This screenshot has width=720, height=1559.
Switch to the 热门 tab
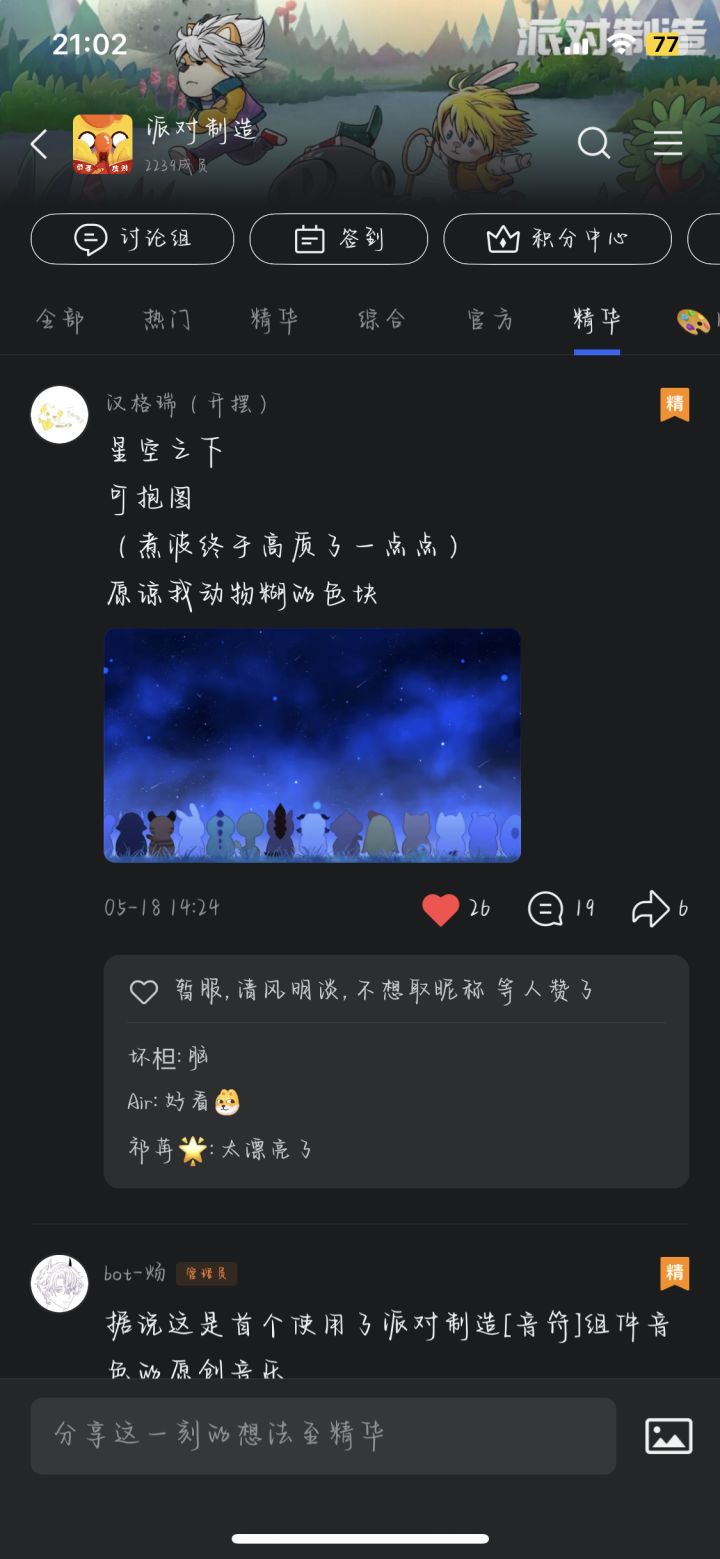pos(167,320)
